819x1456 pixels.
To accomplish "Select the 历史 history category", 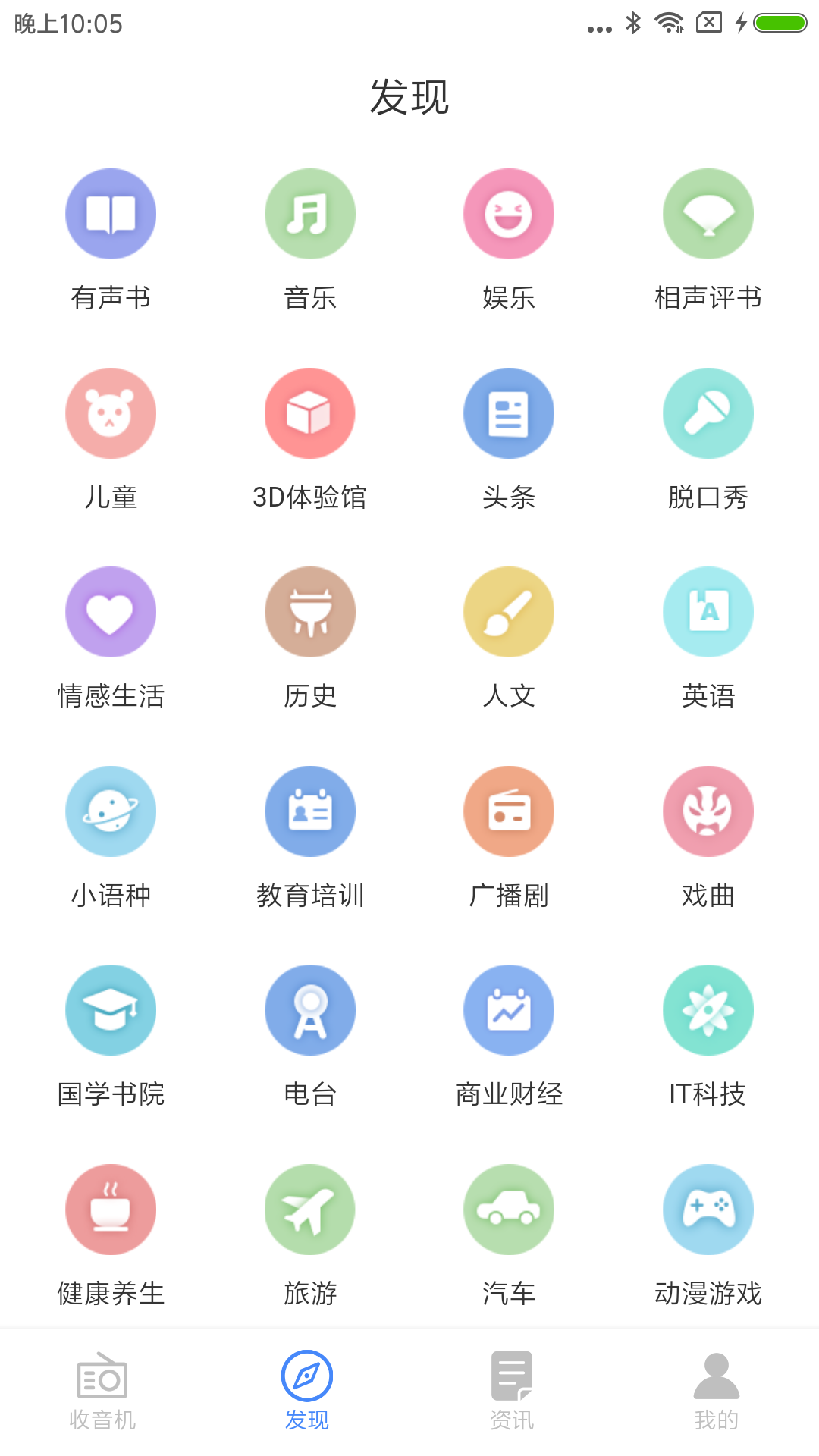I will (309, 612).
